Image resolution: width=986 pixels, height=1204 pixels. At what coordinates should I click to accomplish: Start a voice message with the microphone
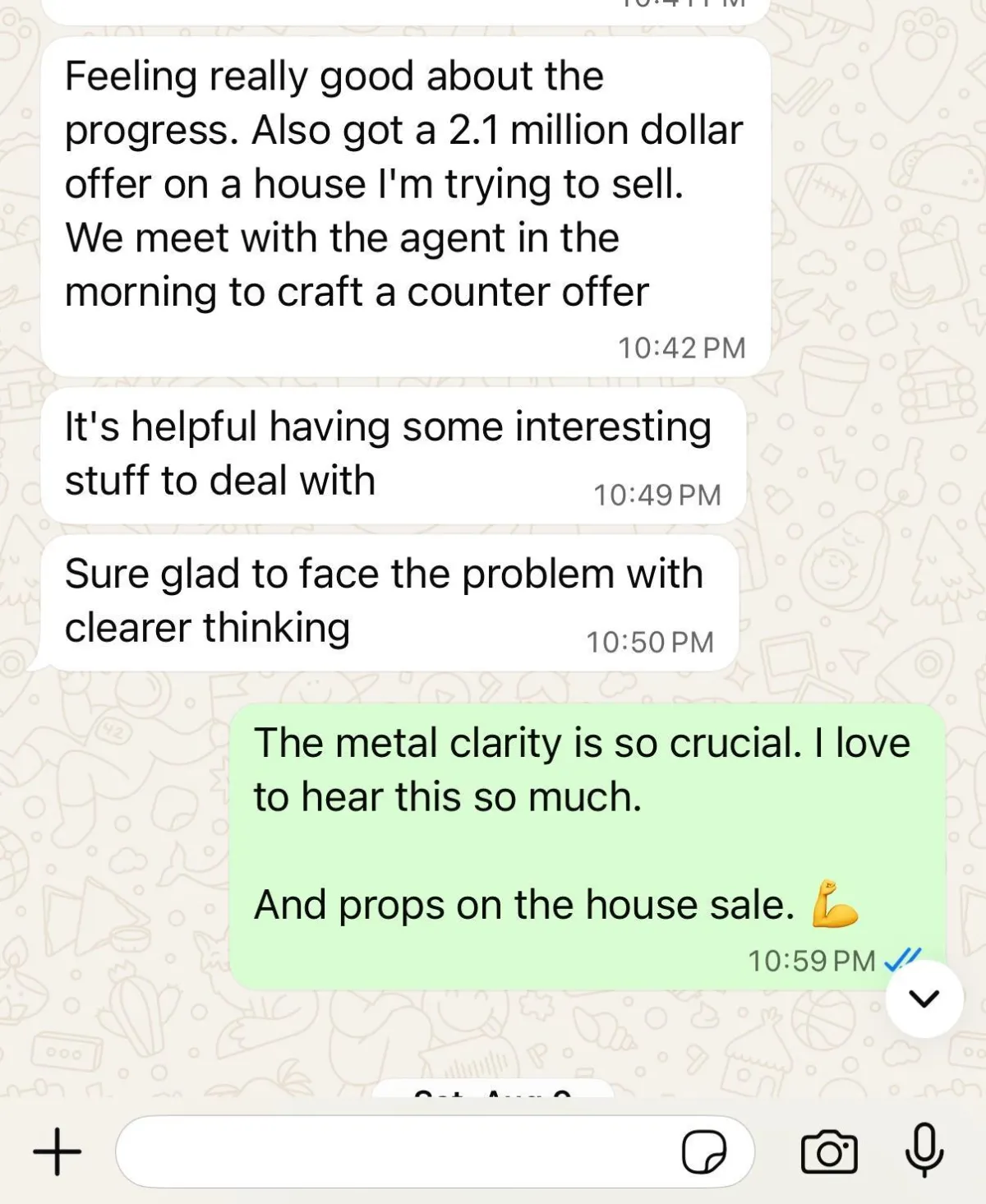(x=924, y=1150)
